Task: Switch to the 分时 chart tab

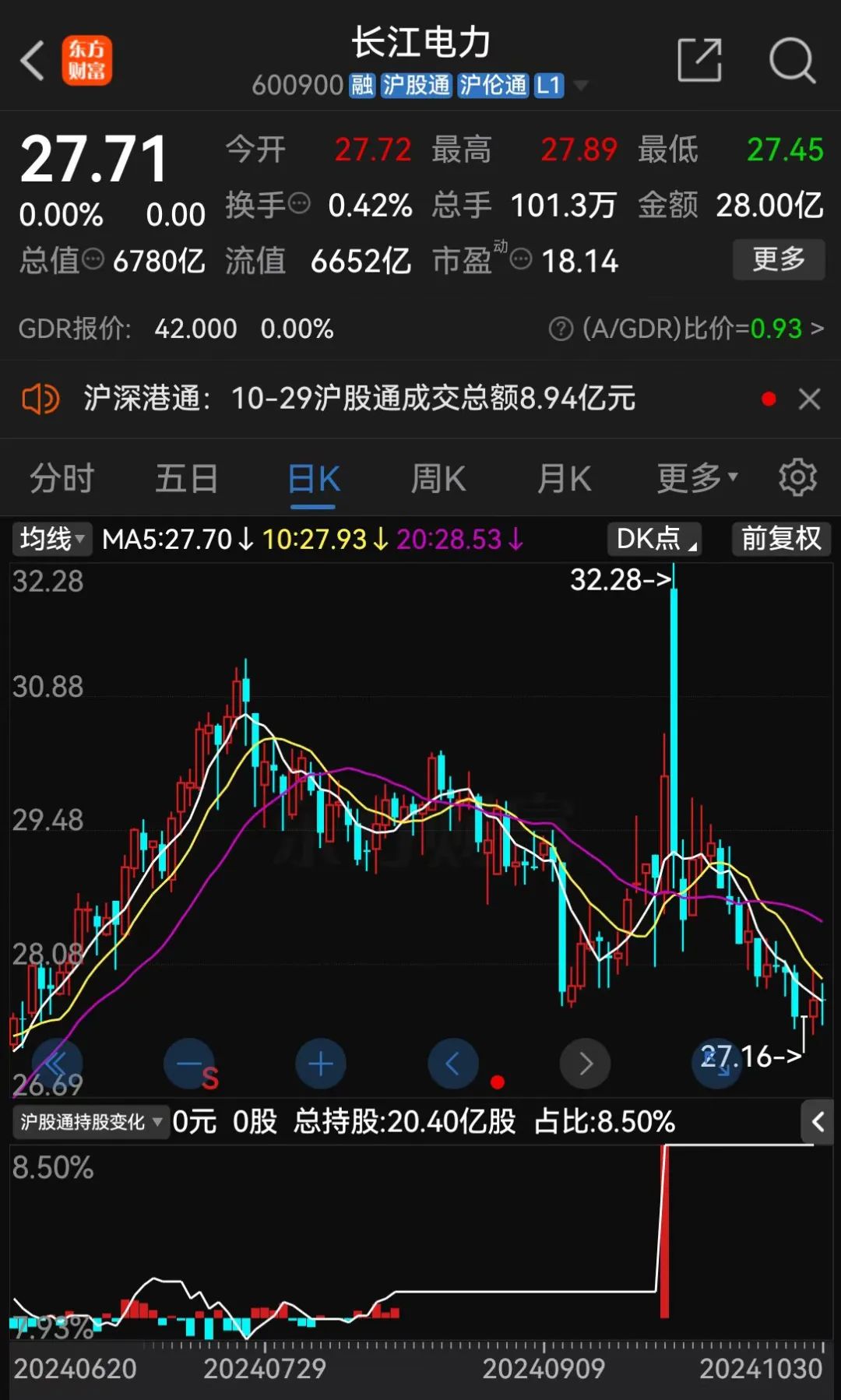Action: pos(62,478)
